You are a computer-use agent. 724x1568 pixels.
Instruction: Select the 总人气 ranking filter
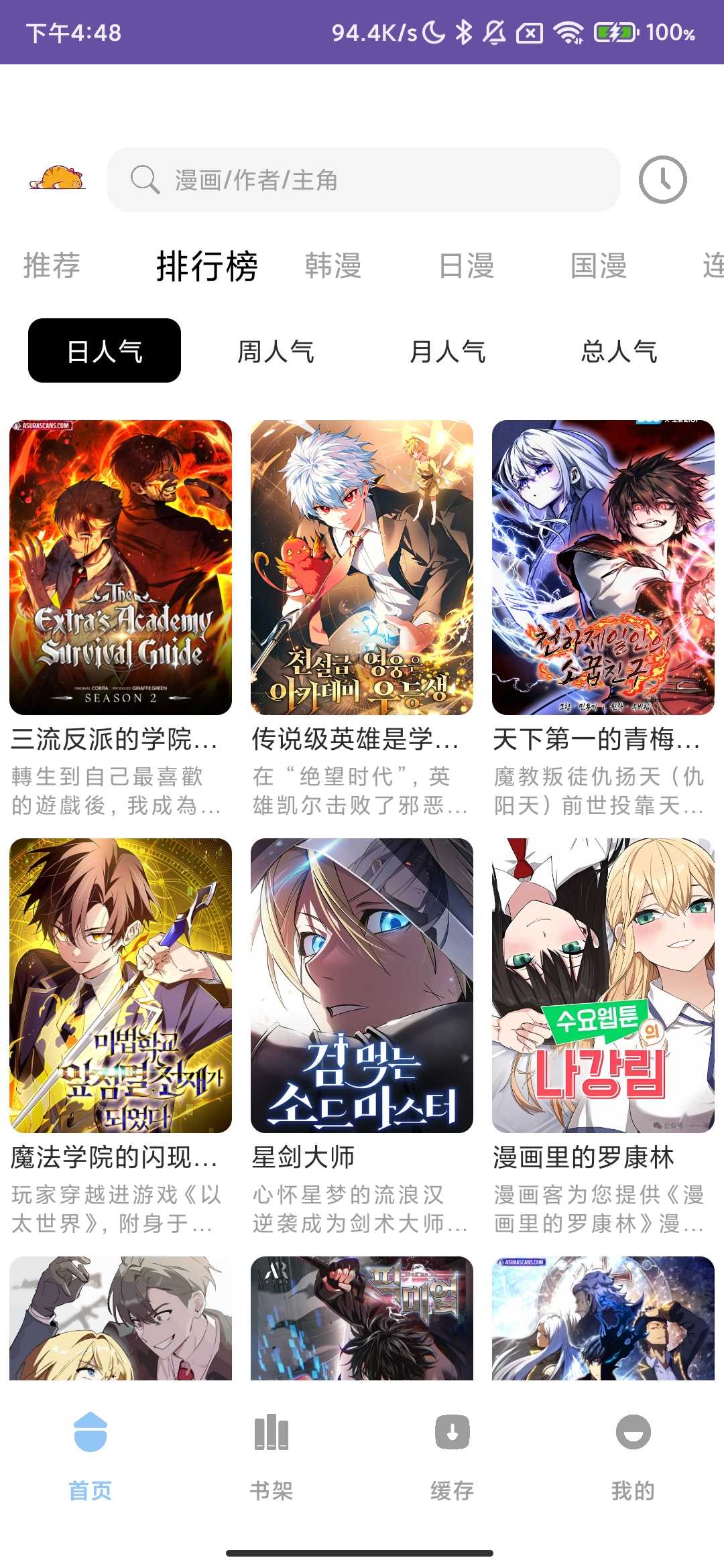pos(619,351)
